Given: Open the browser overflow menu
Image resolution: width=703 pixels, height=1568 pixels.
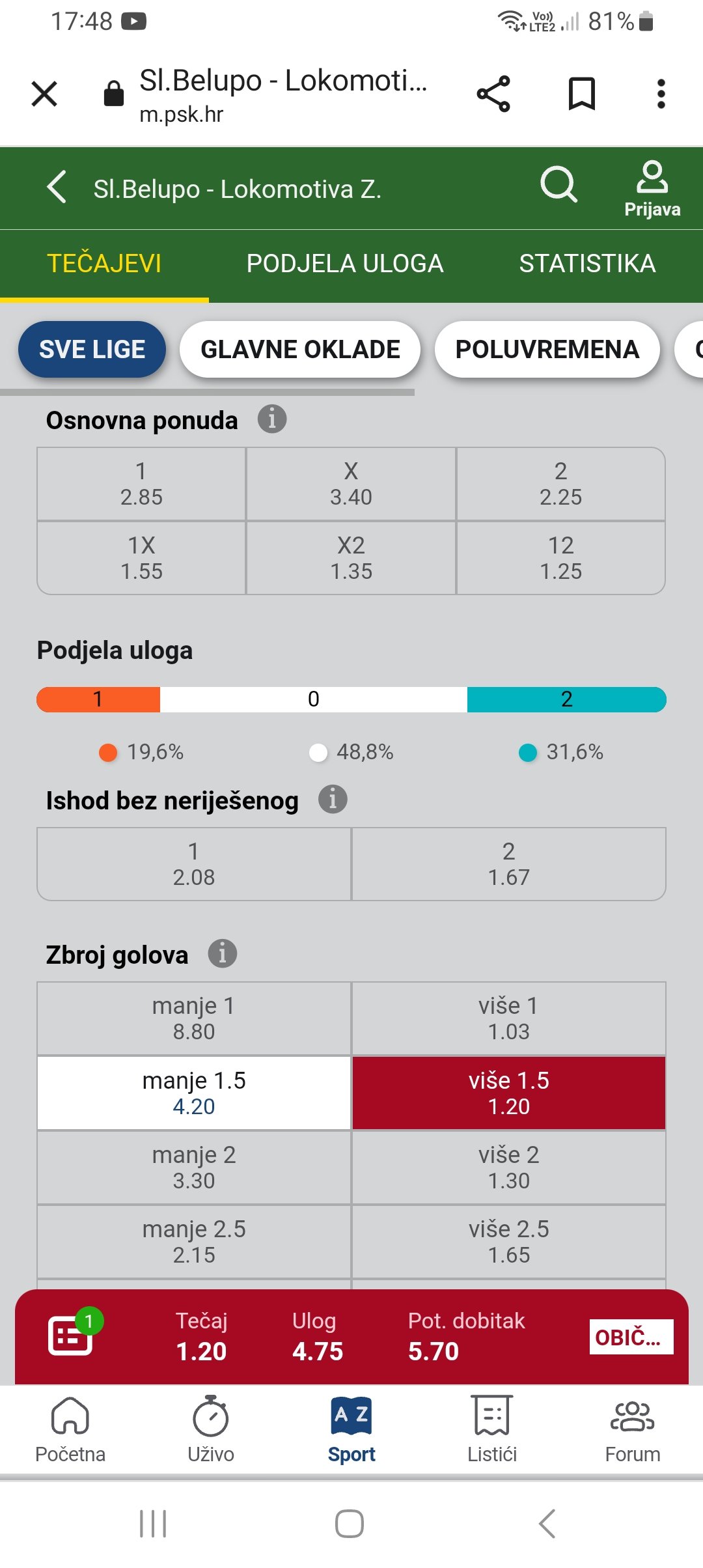Looking at the screenshot, I should pos(661,94).
